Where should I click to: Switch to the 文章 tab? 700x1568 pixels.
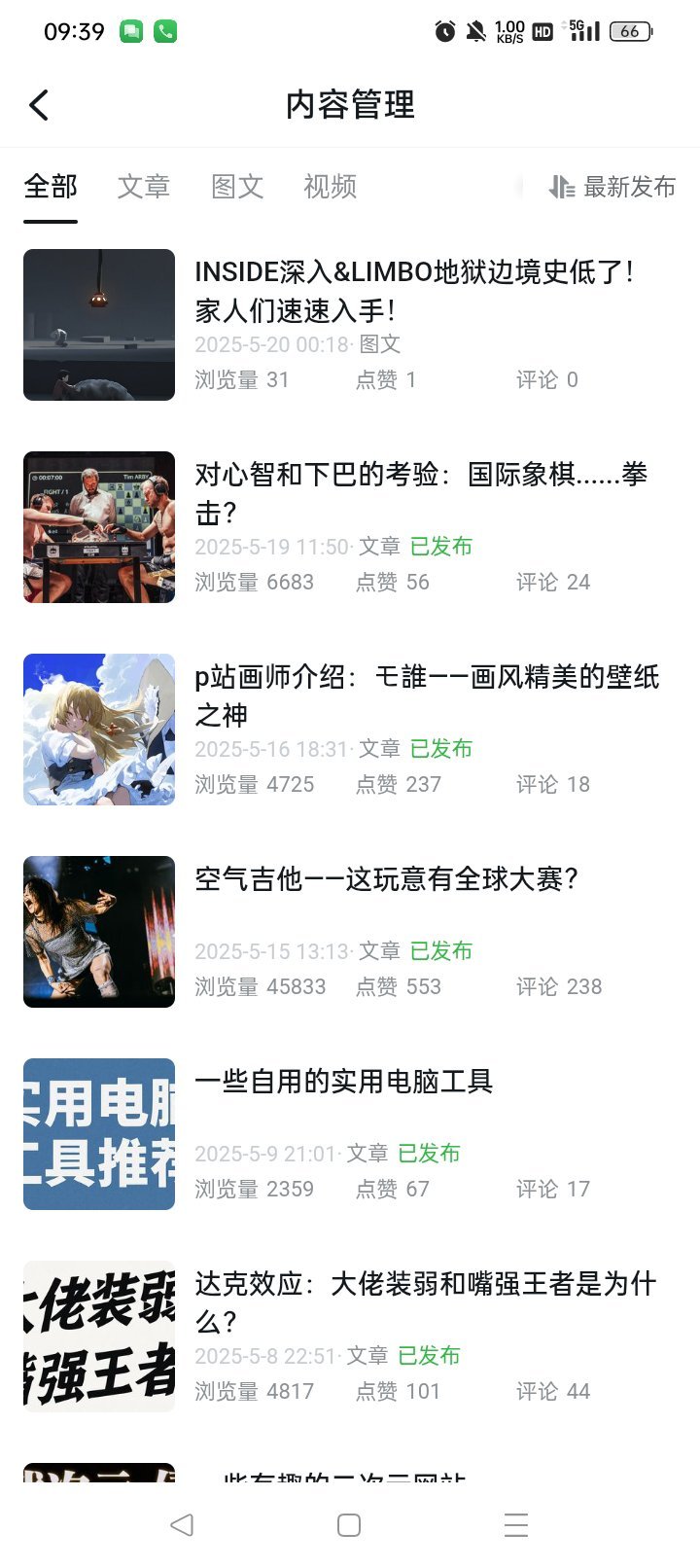coord(144,186)
